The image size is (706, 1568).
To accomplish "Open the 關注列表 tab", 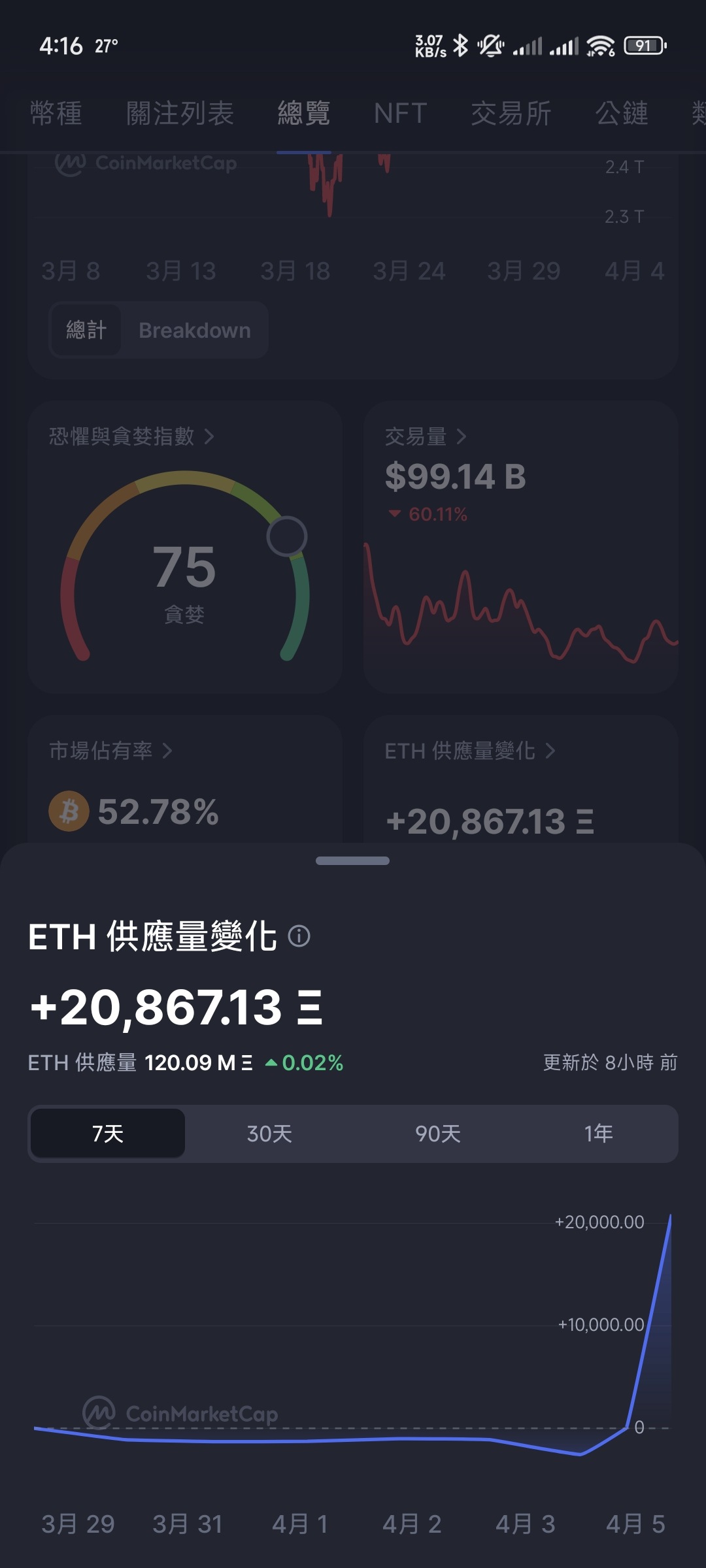I will 180,114.
